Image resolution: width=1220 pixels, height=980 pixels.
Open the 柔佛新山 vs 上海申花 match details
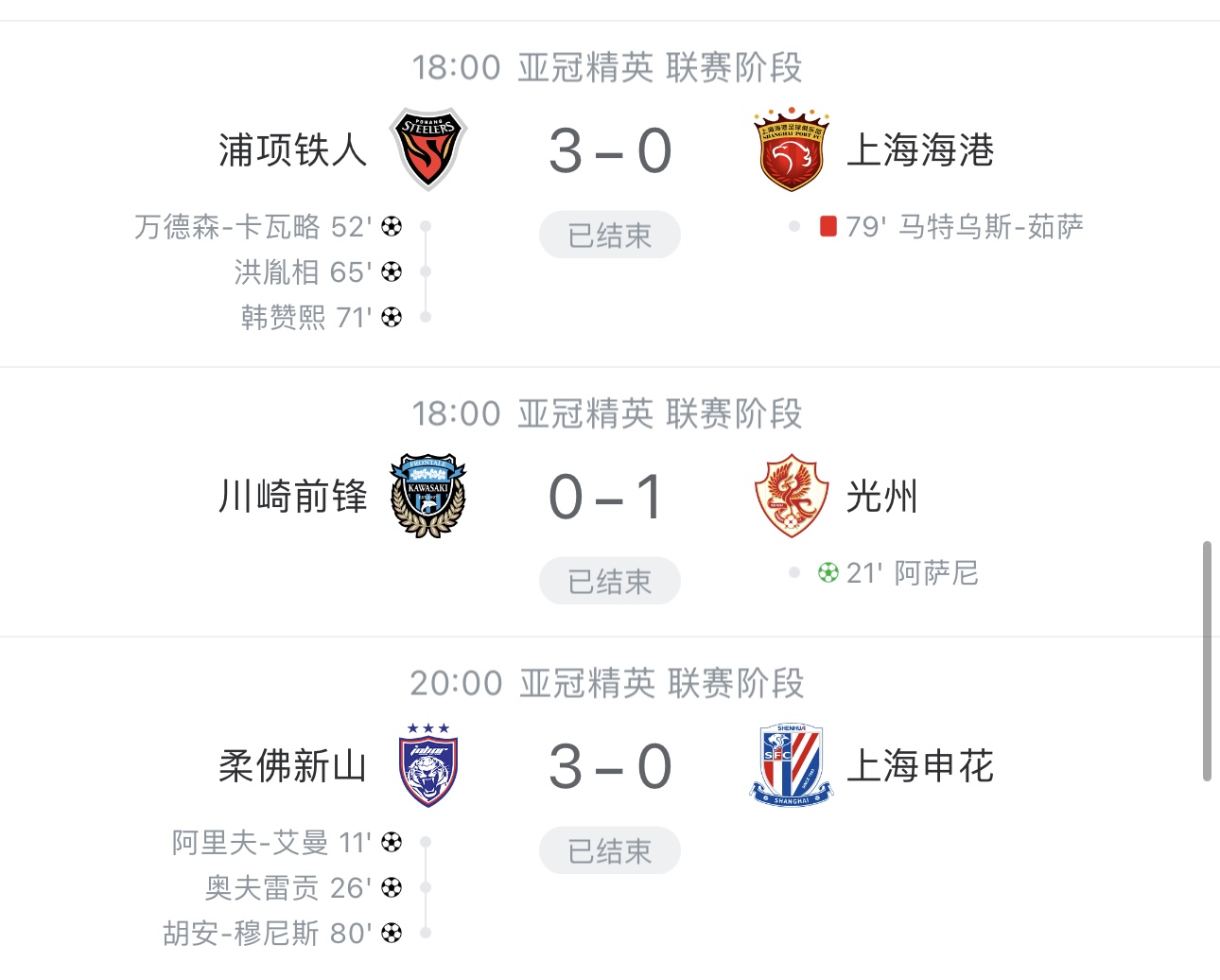[610, 767]
